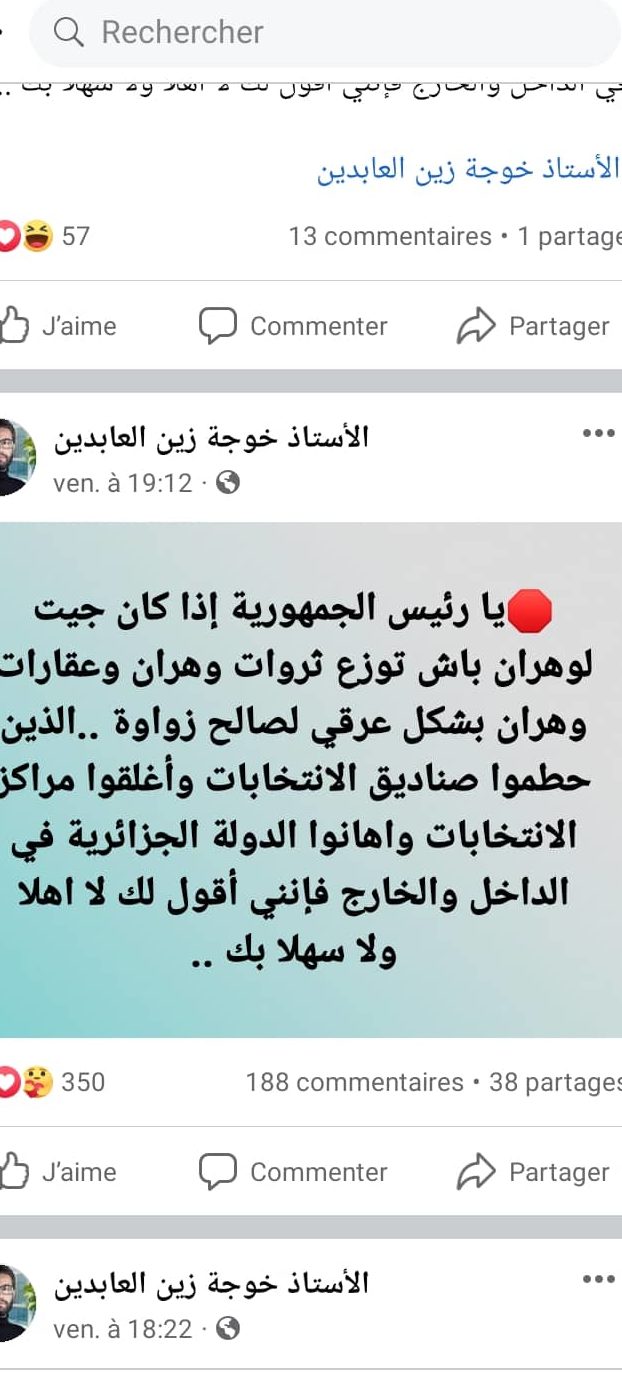Open author name on the 18:22 post
Image resolution: width=622 pixels, height=1381 pixels.
[x=211, y=1283]
